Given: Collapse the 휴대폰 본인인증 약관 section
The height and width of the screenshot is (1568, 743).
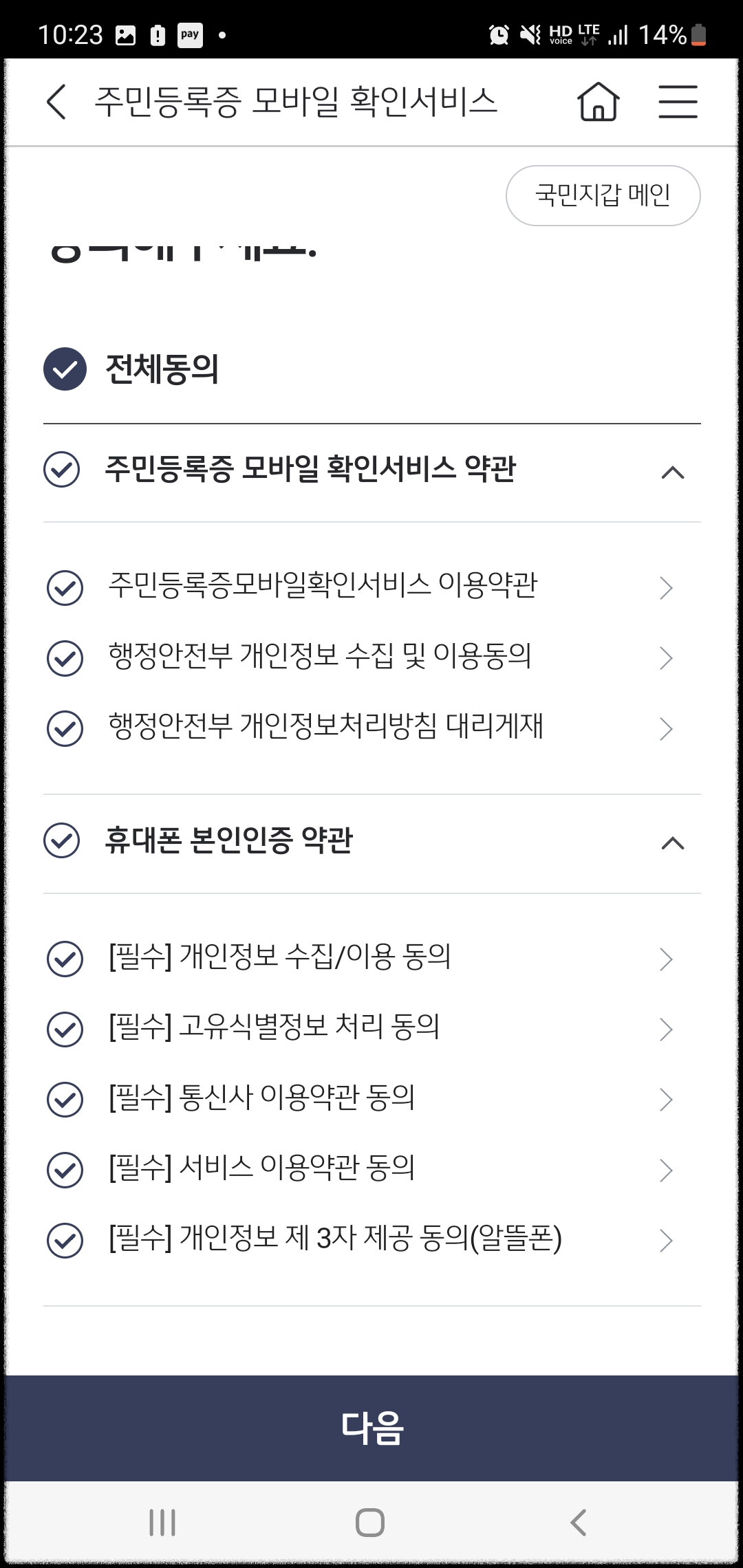Looking at the screenshot, I should click(x=673, y=843).
